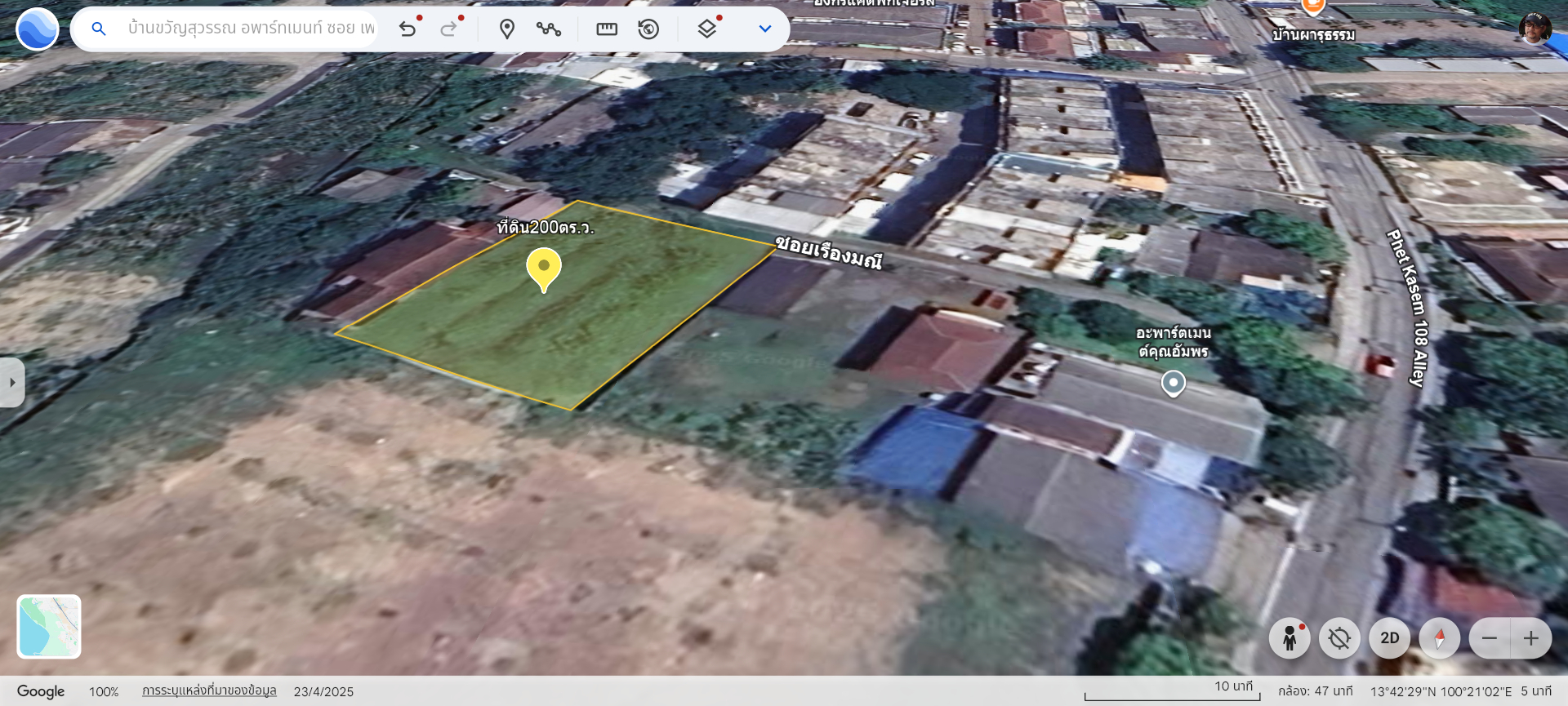
Task: Open the map layers menu
Action: (x=707, y=29)
